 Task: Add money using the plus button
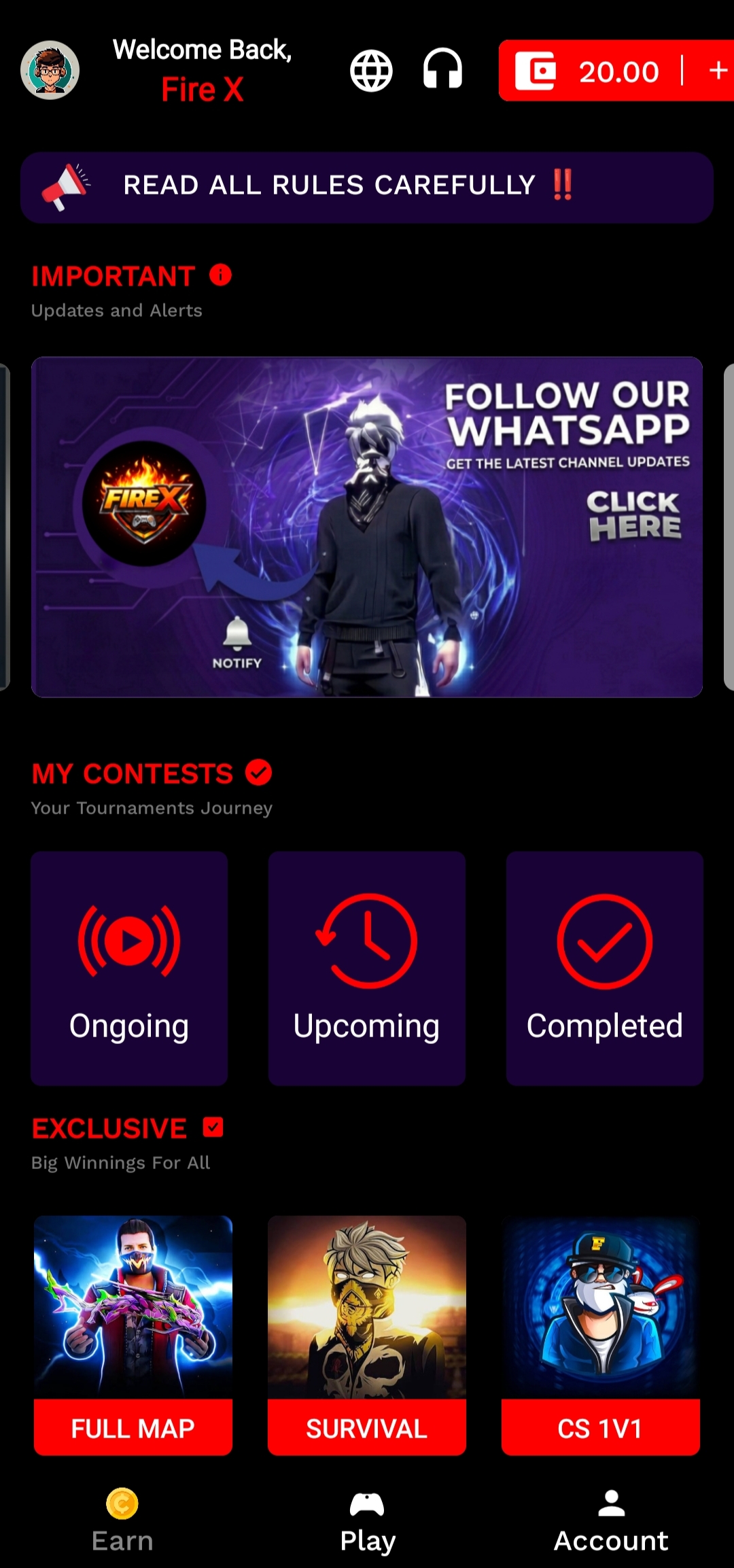(717, 71)
